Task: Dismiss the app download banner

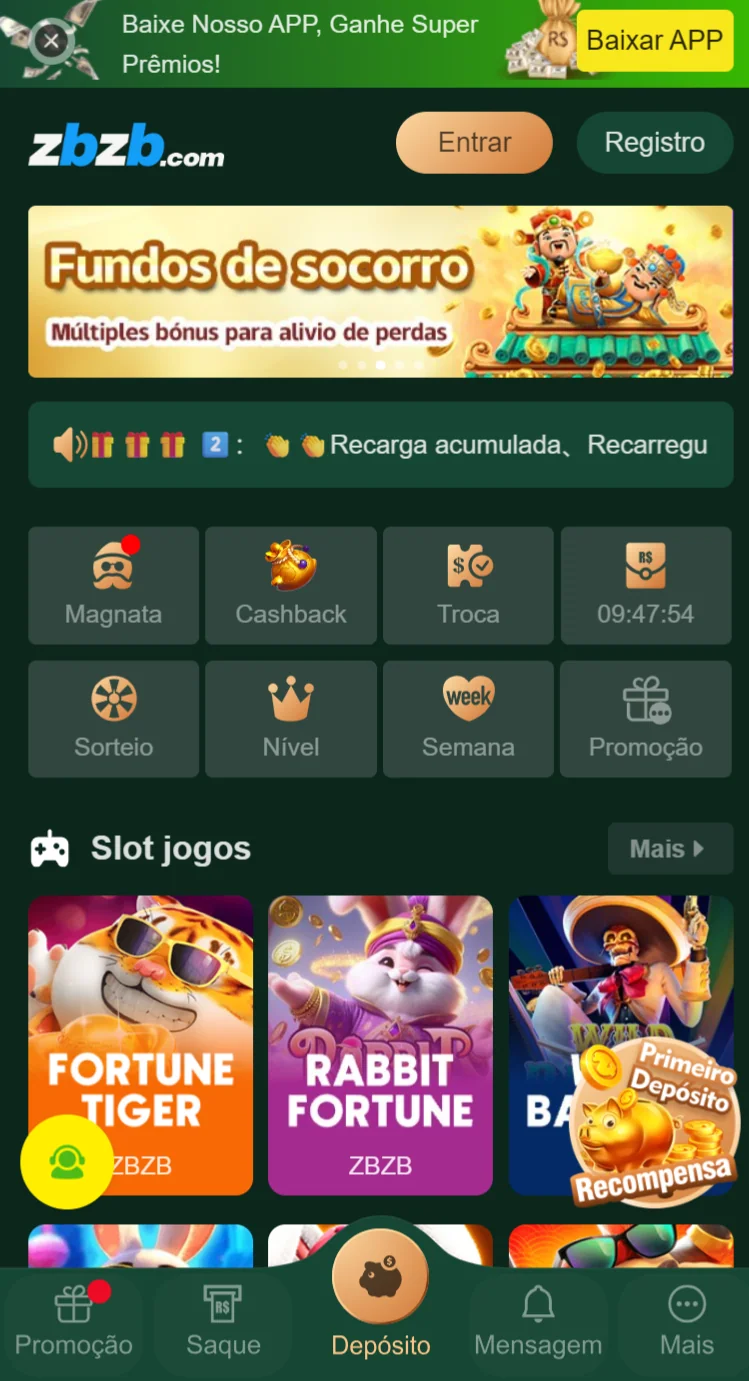Action: click(x=51, y=41)
